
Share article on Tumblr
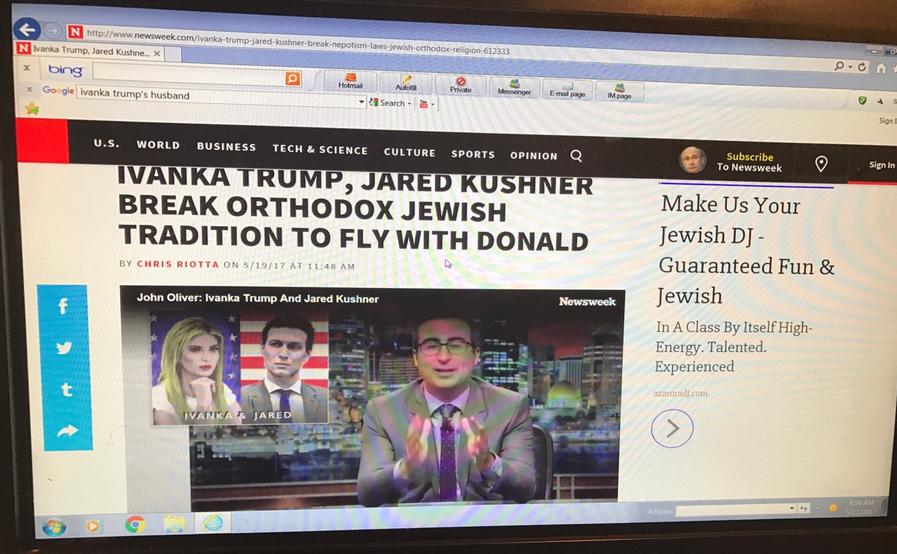coord(66,390)
